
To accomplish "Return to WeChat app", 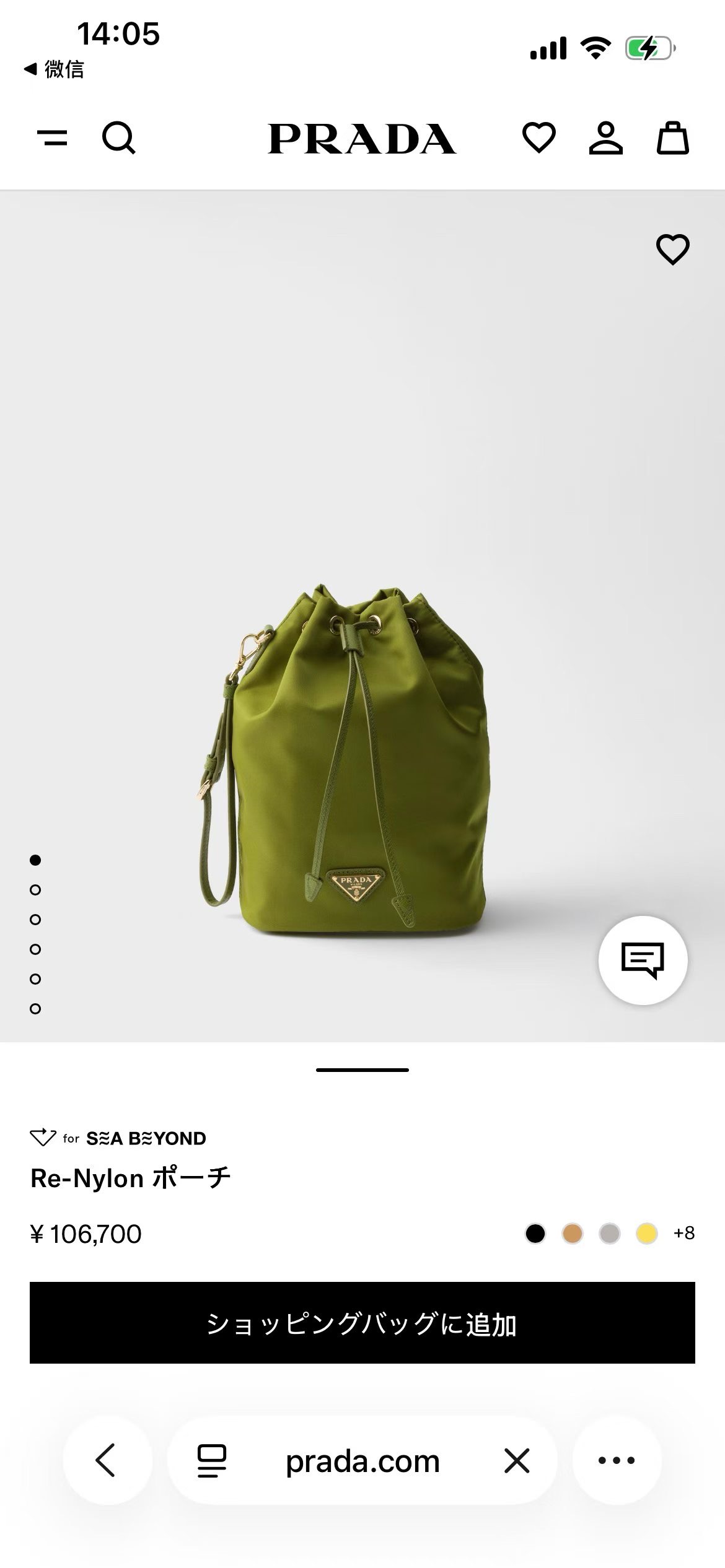I will pyautogui.click(x=55, y=69).
